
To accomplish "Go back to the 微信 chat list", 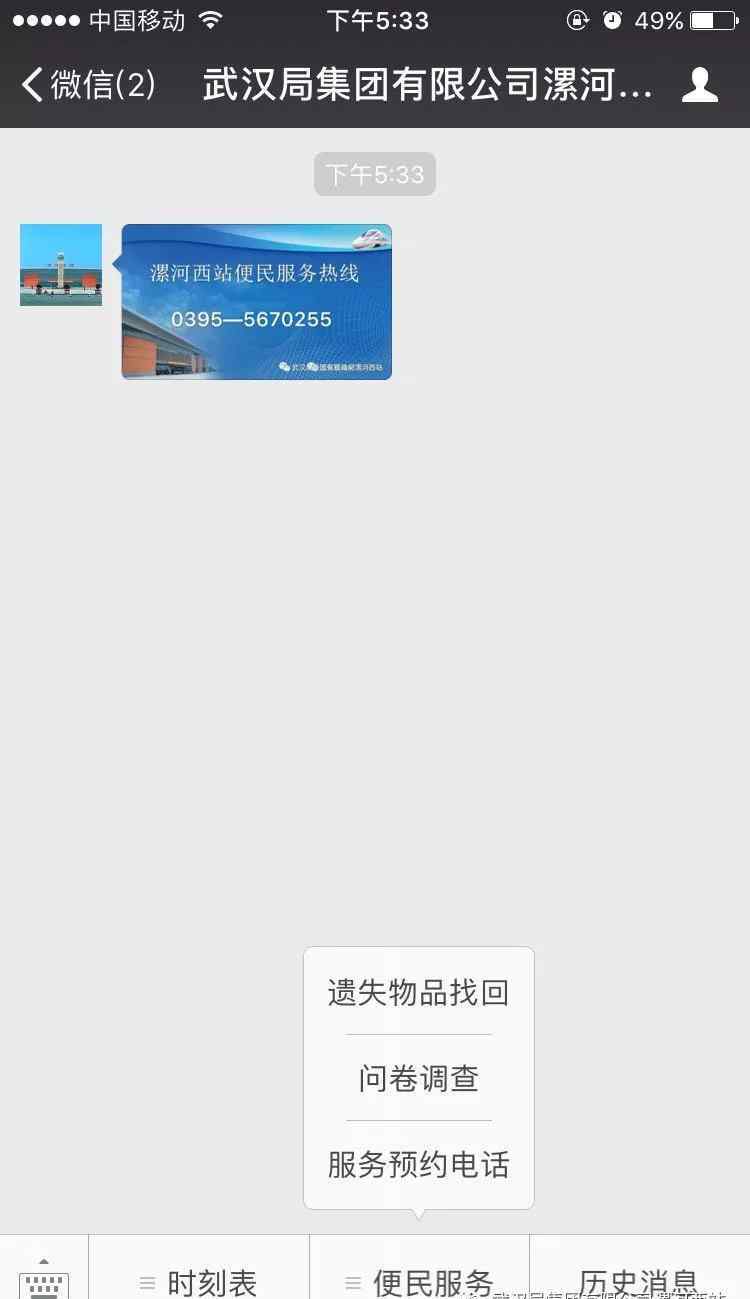I will point(88,85).
